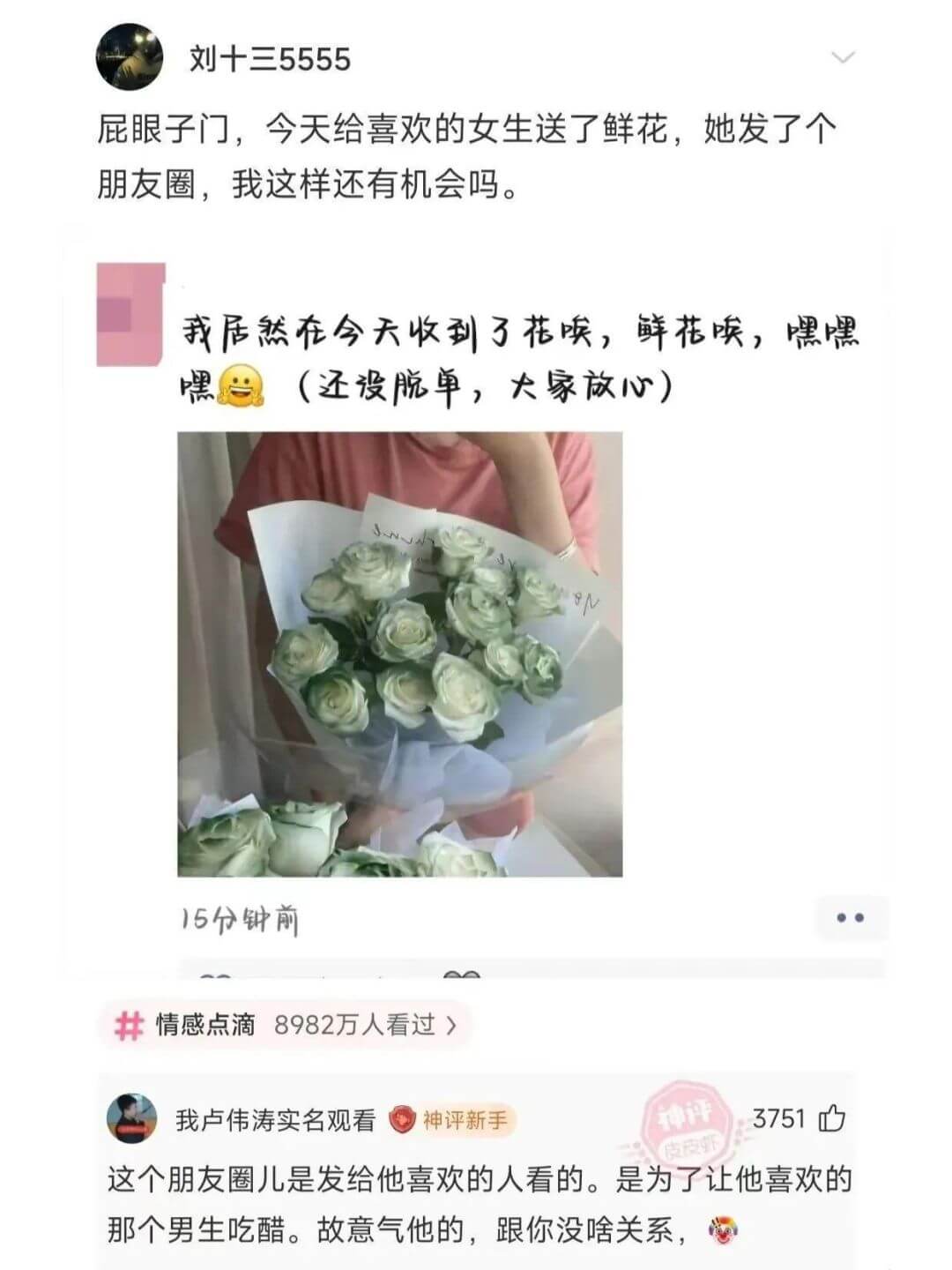Like the comment by 我卢伟涛实名观看
This screenshot has height=1270, width=952.
831,1119
